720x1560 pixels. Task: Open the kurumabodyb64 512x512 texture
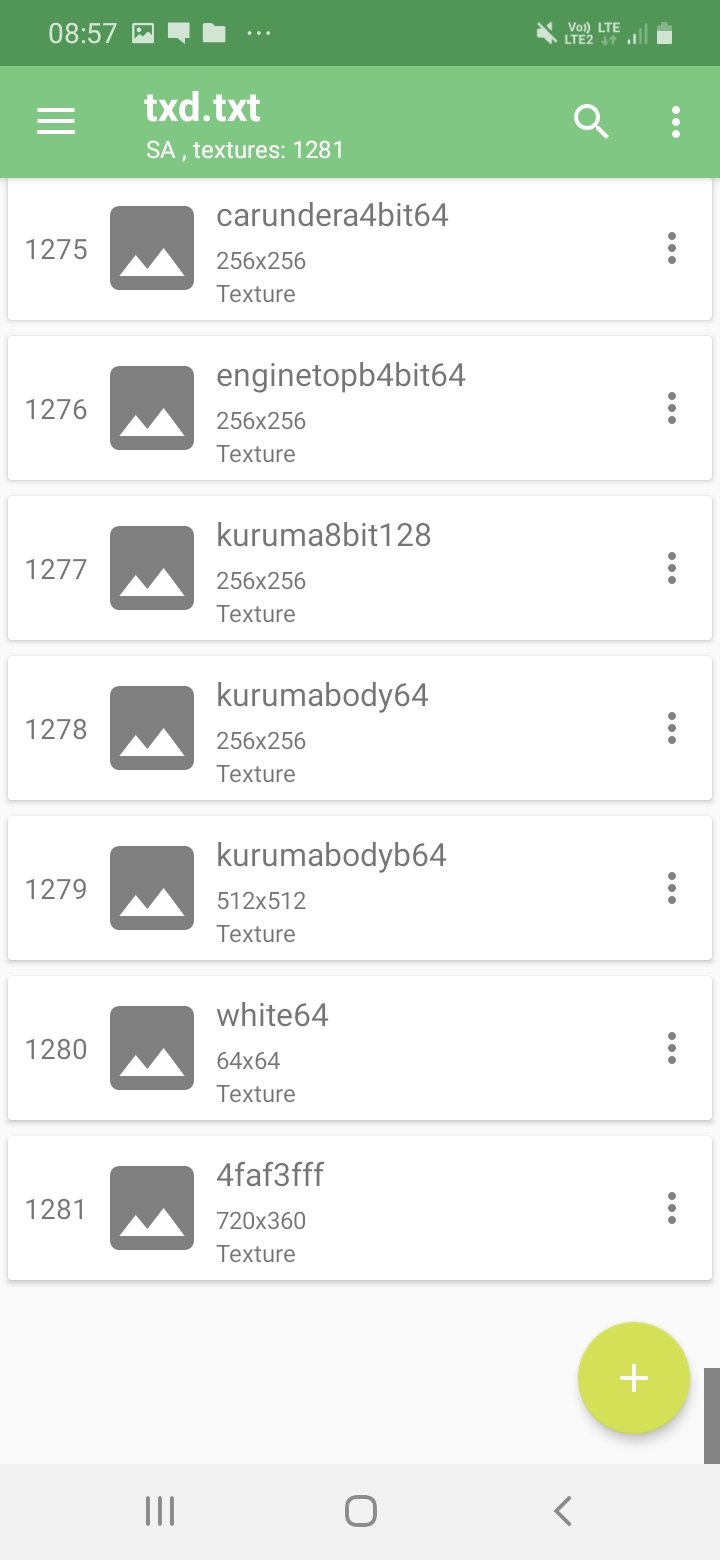360,888
